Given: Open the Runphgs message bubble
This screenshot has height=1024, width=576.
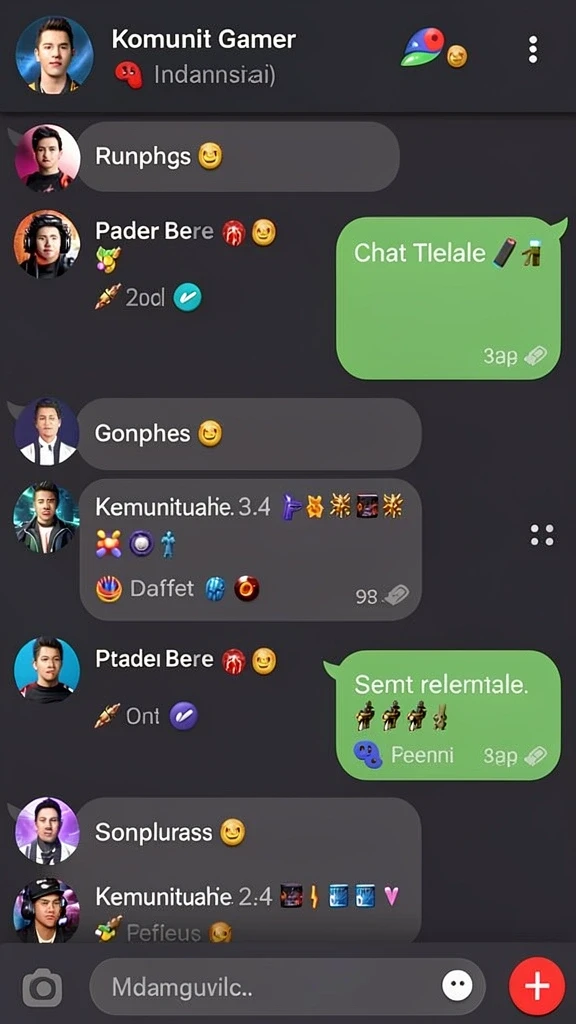Looking at the screenshot, I should click(238, 157).
